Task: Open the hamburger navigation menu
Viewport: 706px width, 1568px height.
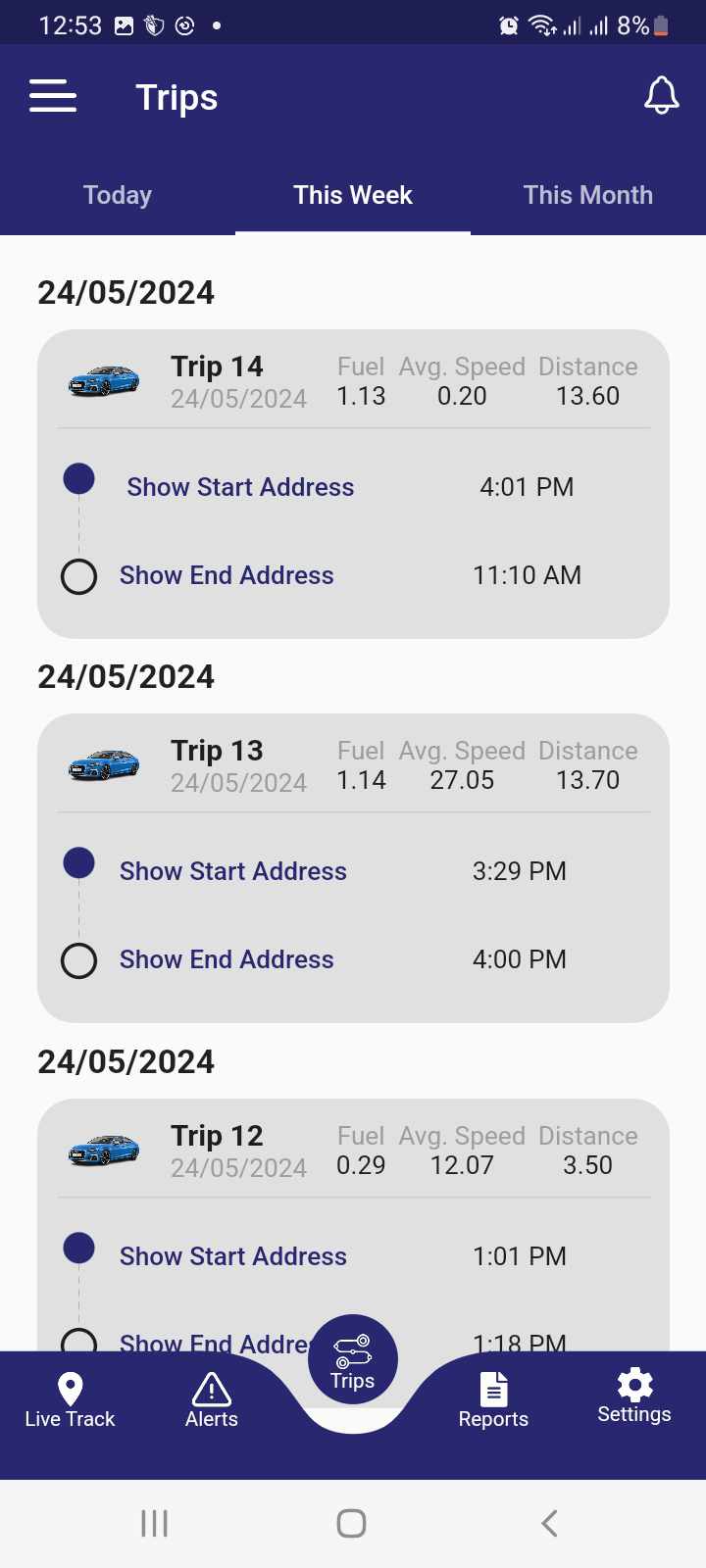Action: click(53, 95)
